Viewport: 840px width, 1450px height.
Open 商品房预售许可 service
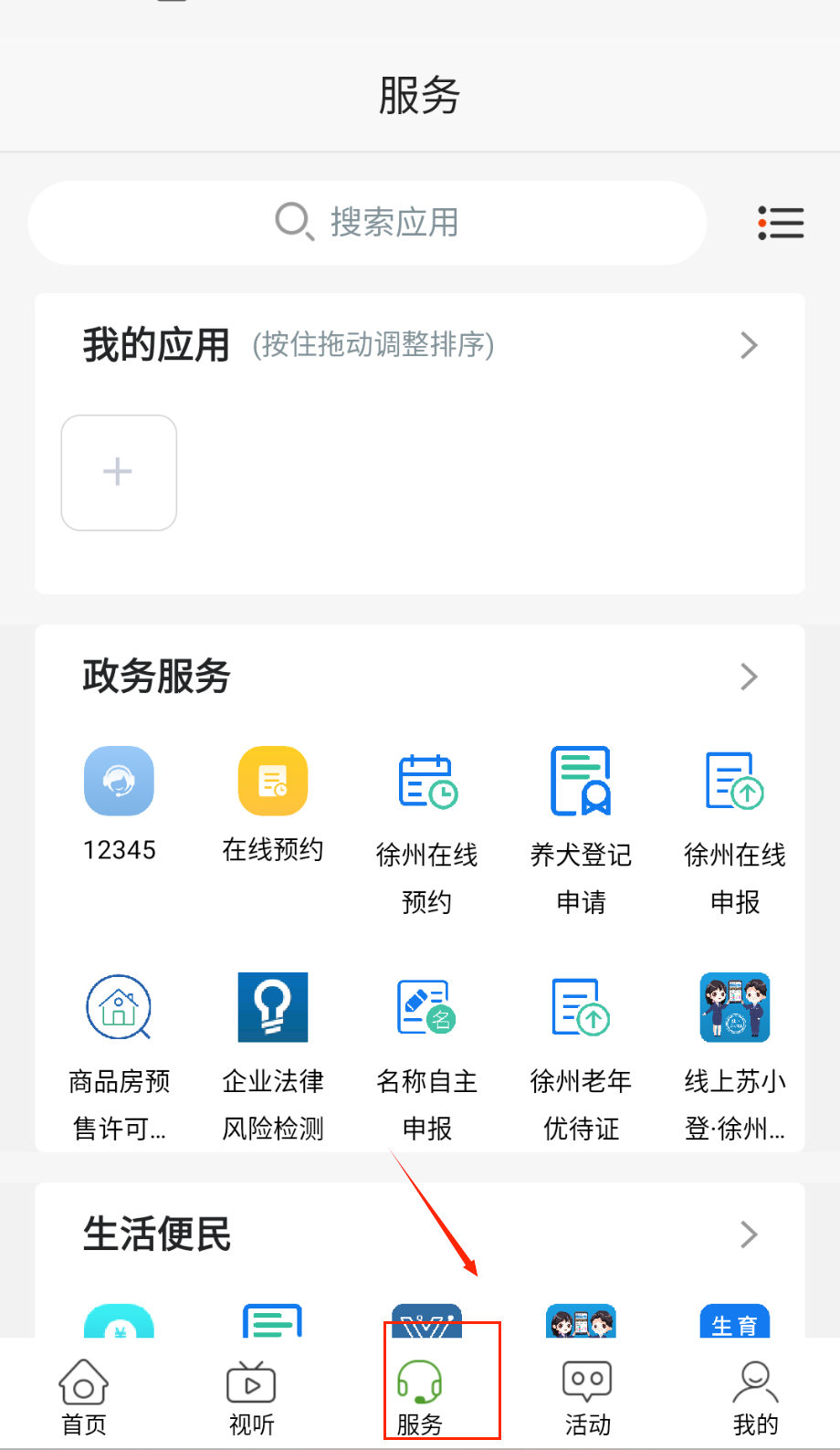[x=119, y=1007]
